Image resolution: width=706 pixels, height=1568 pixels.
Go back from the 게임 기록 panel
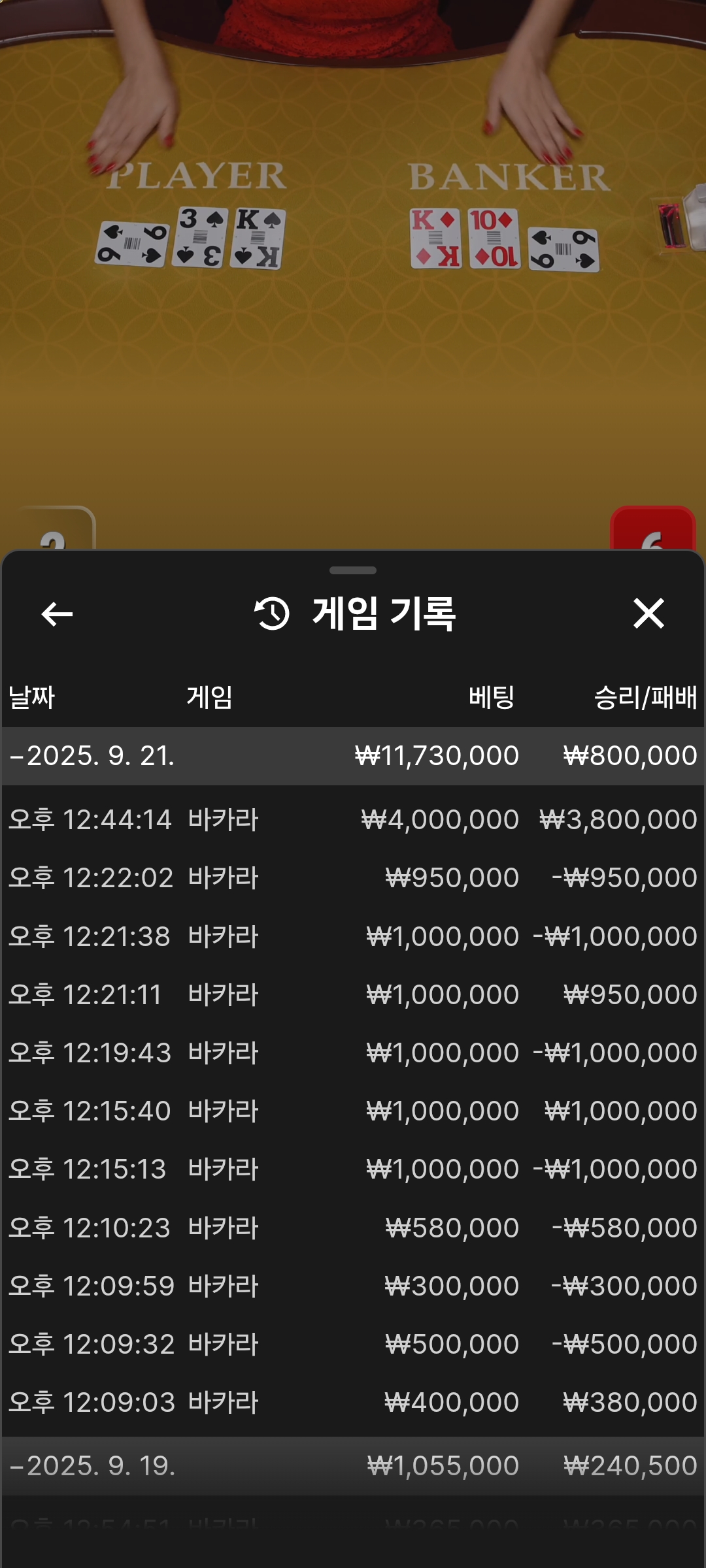click(57, 614)
